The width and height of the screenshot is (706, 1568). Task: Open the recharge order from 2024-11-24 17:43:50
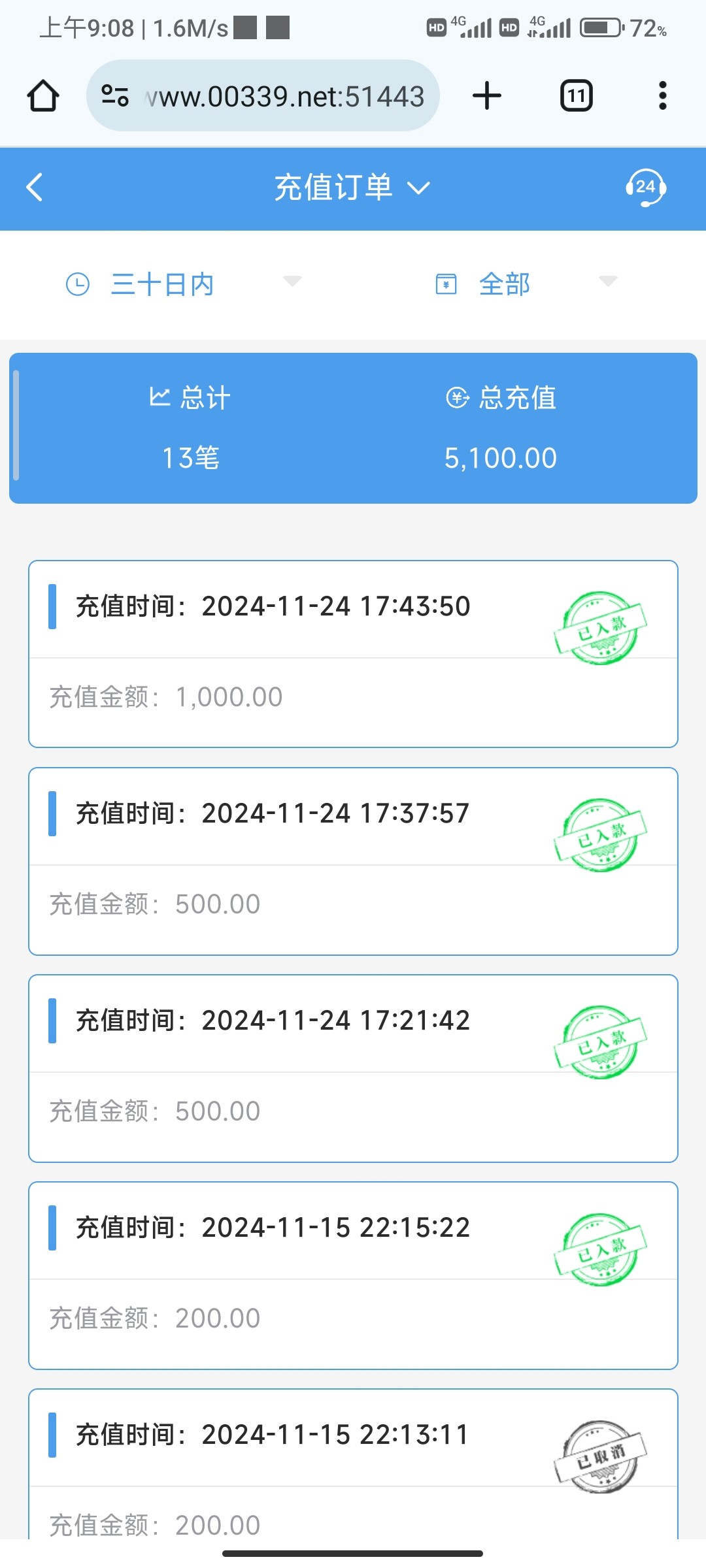(x=353, y=653)
